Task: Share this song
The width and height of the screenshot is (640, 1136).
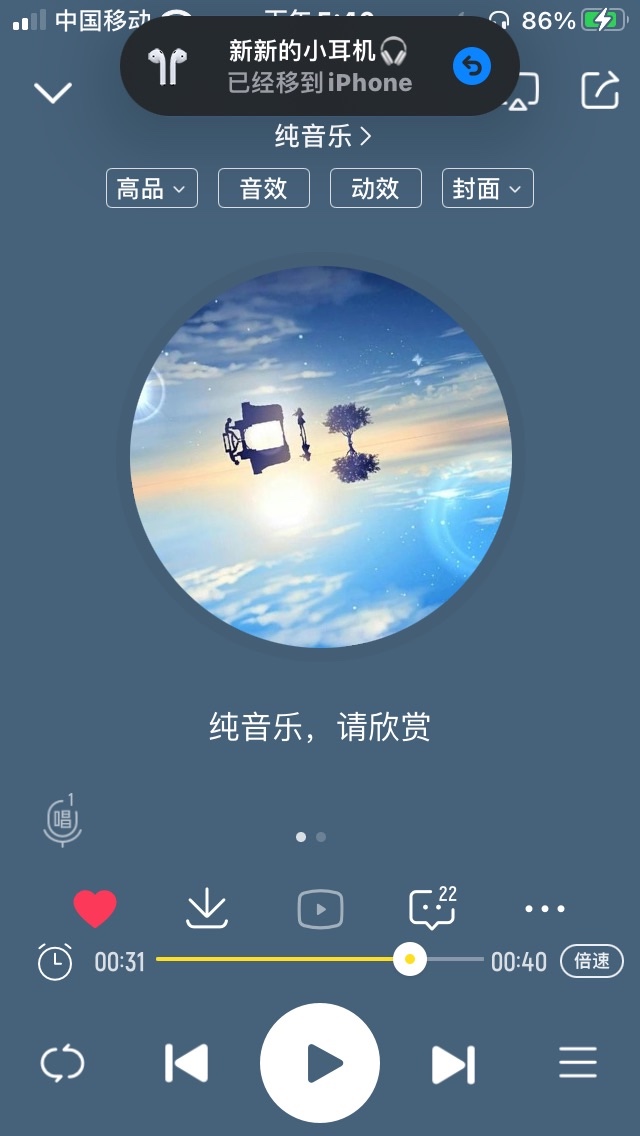Action: point(600,90)
